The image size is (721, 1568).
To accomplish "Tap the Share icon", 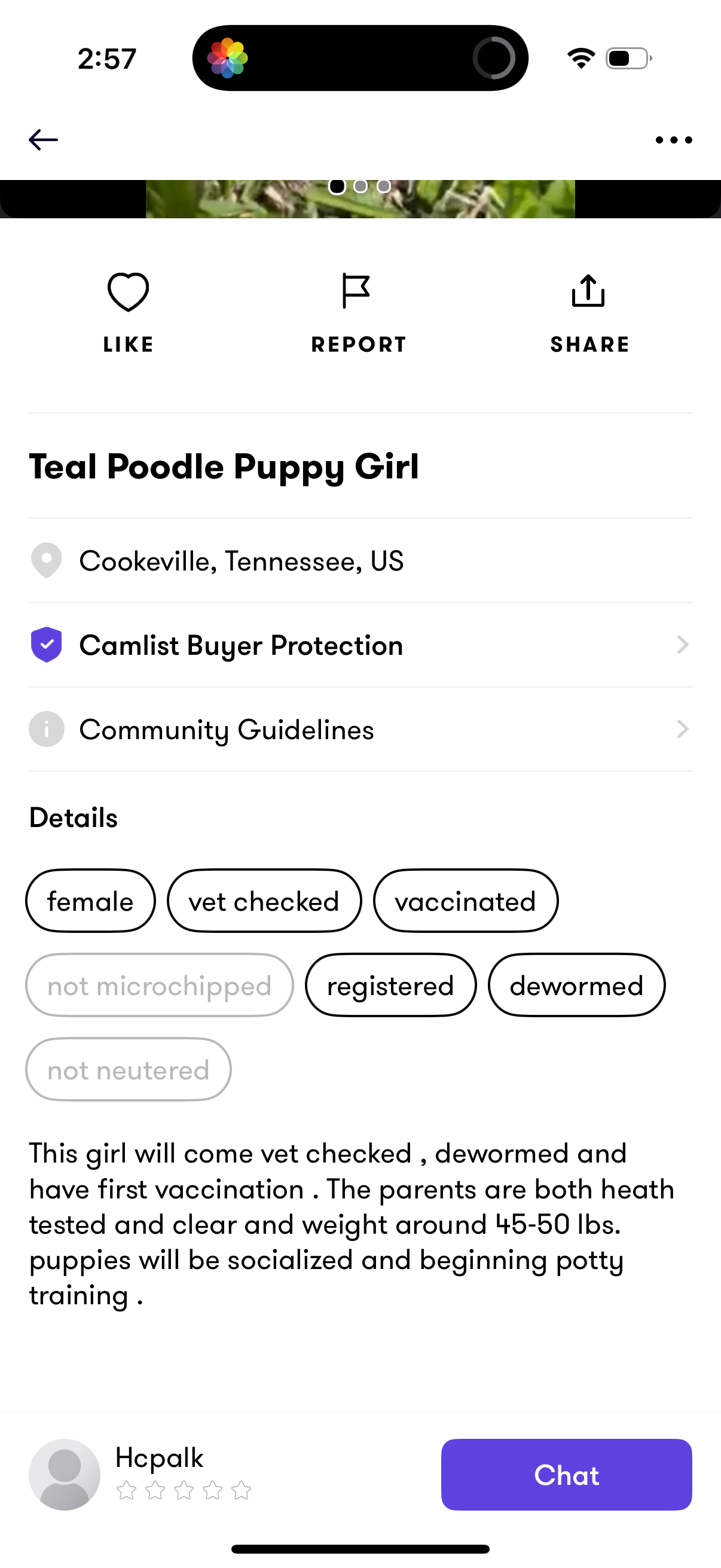I will [588, 292].
